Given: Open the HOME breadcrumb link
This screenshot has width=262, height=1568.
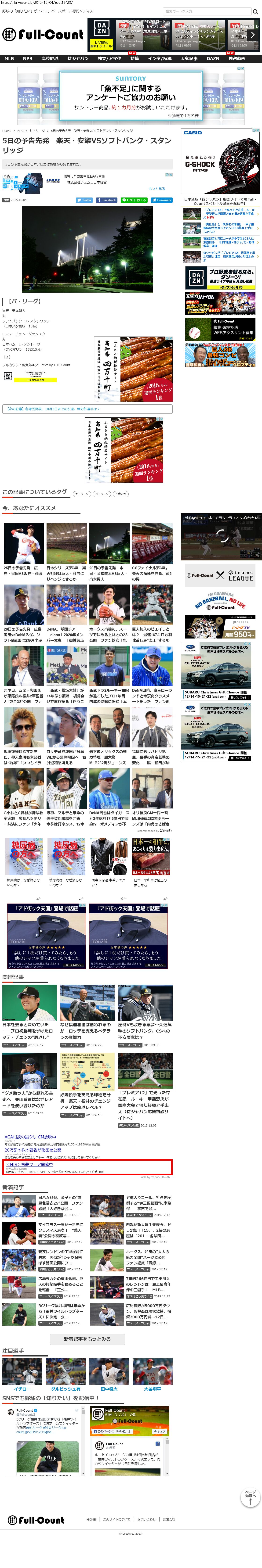Looking at the screenshot, I should (7, 130).
